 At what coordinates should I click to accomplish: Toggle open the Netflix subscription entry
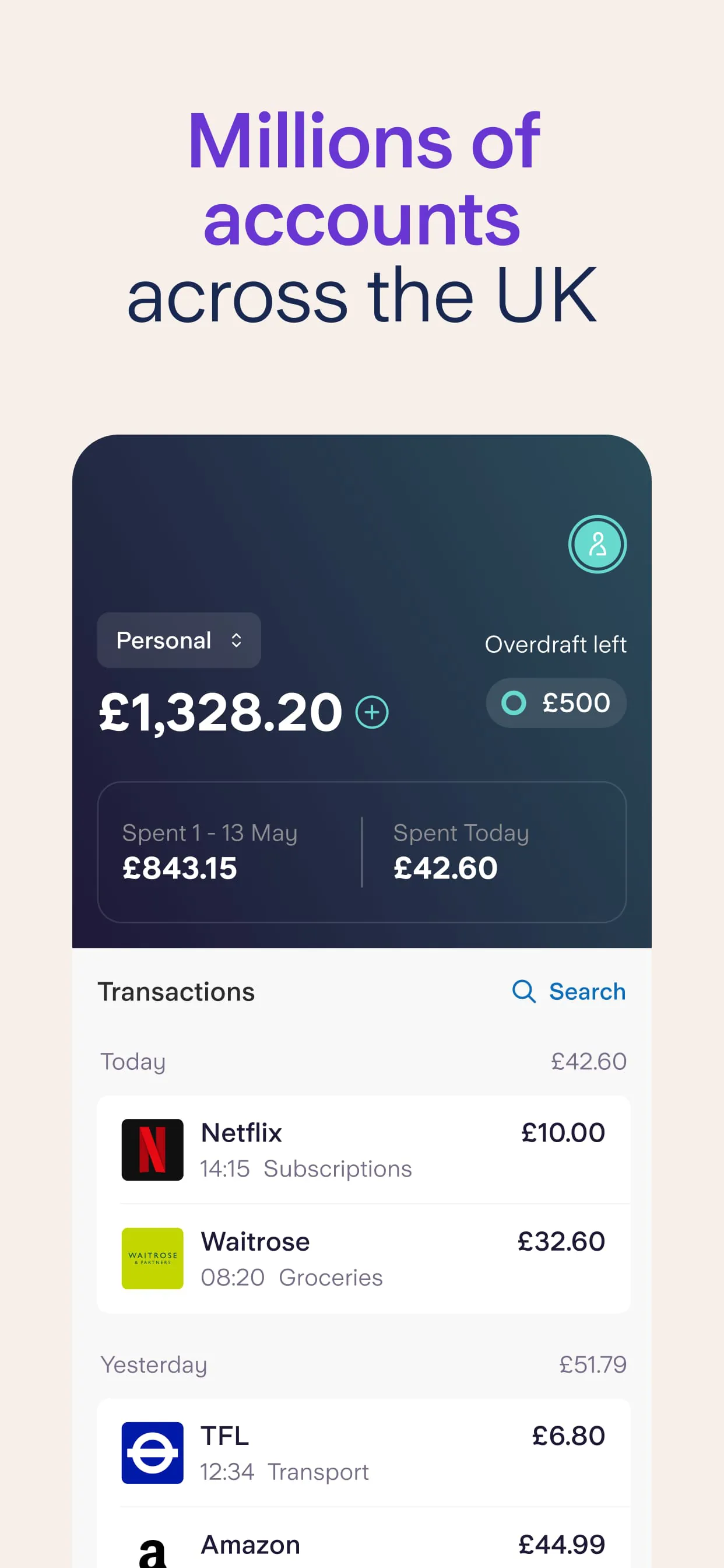click(363, 1150)
